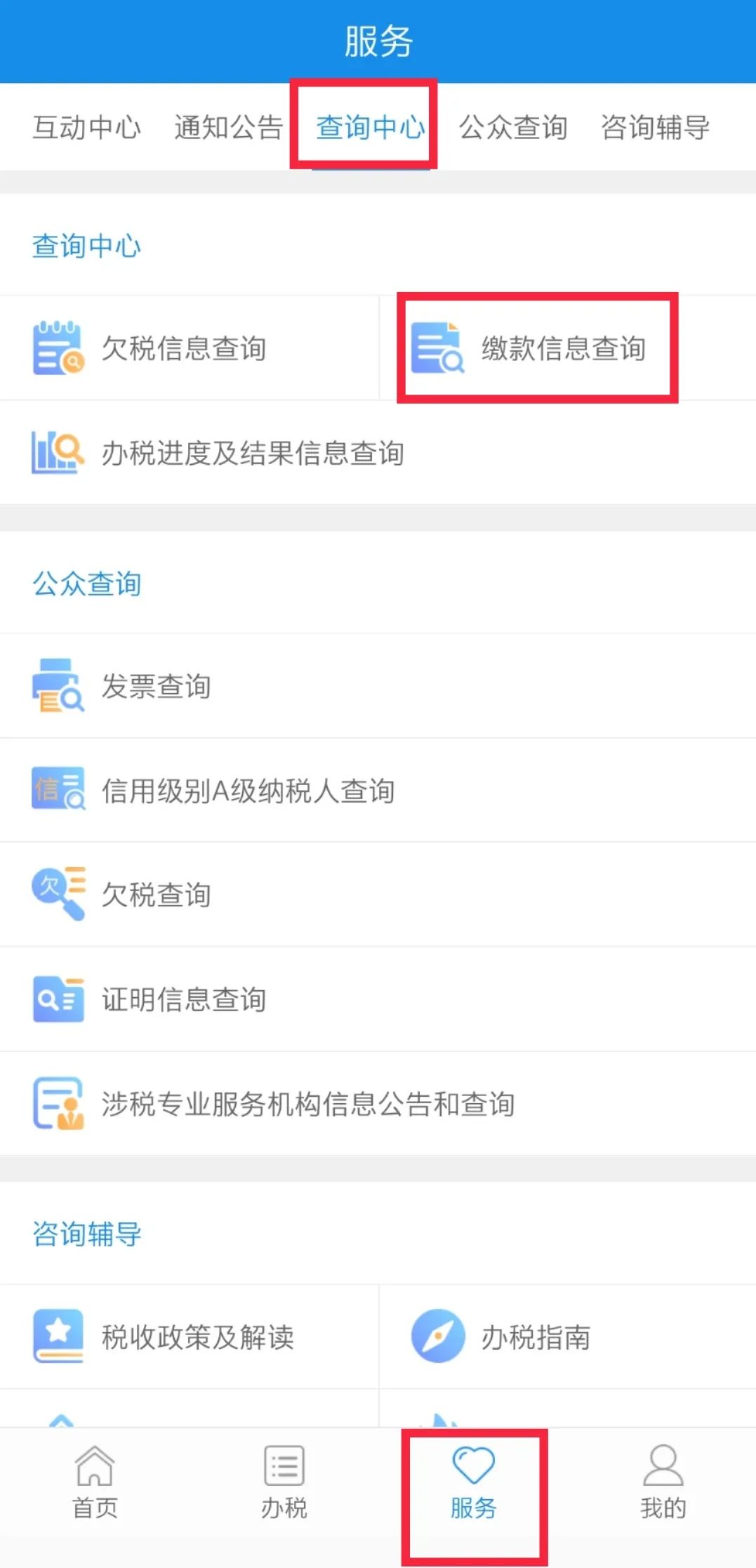Open 涉税专业服务机构信息公告和查询

coord(378,1104)
